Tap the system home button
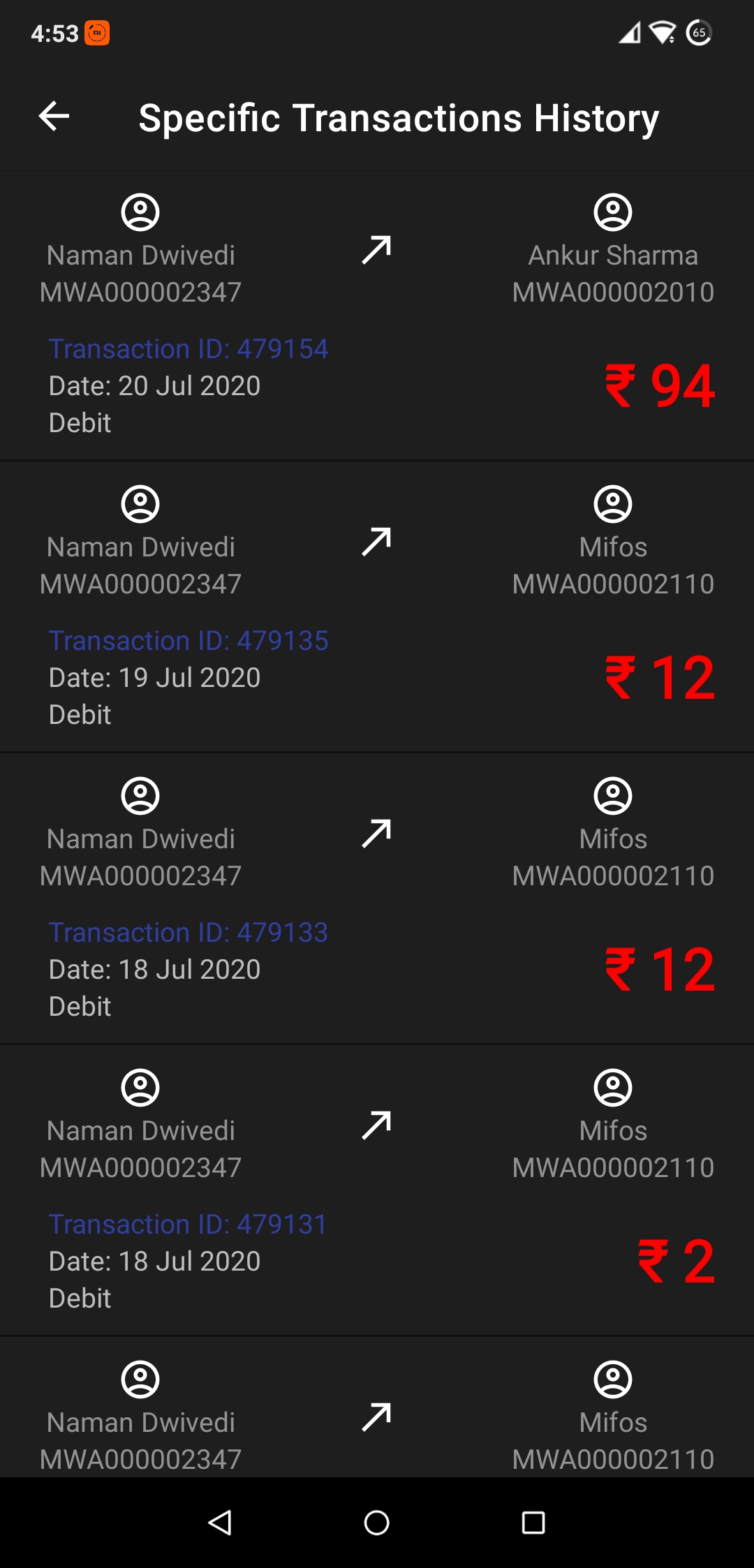The image size is (754, 1568). (x=376, y=1523)
